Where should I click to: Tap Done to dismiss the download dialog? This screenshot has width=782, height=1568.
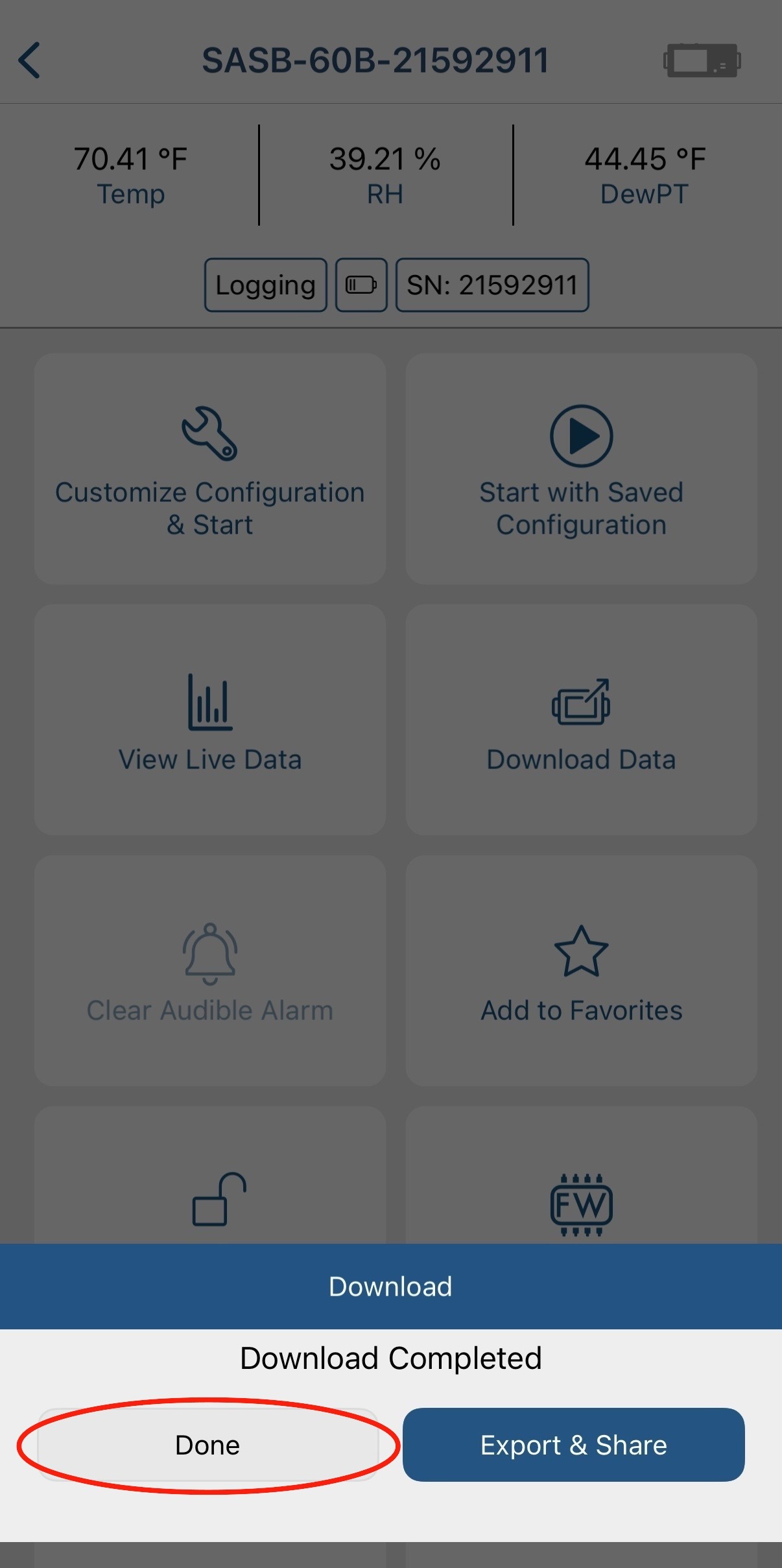208,1445
